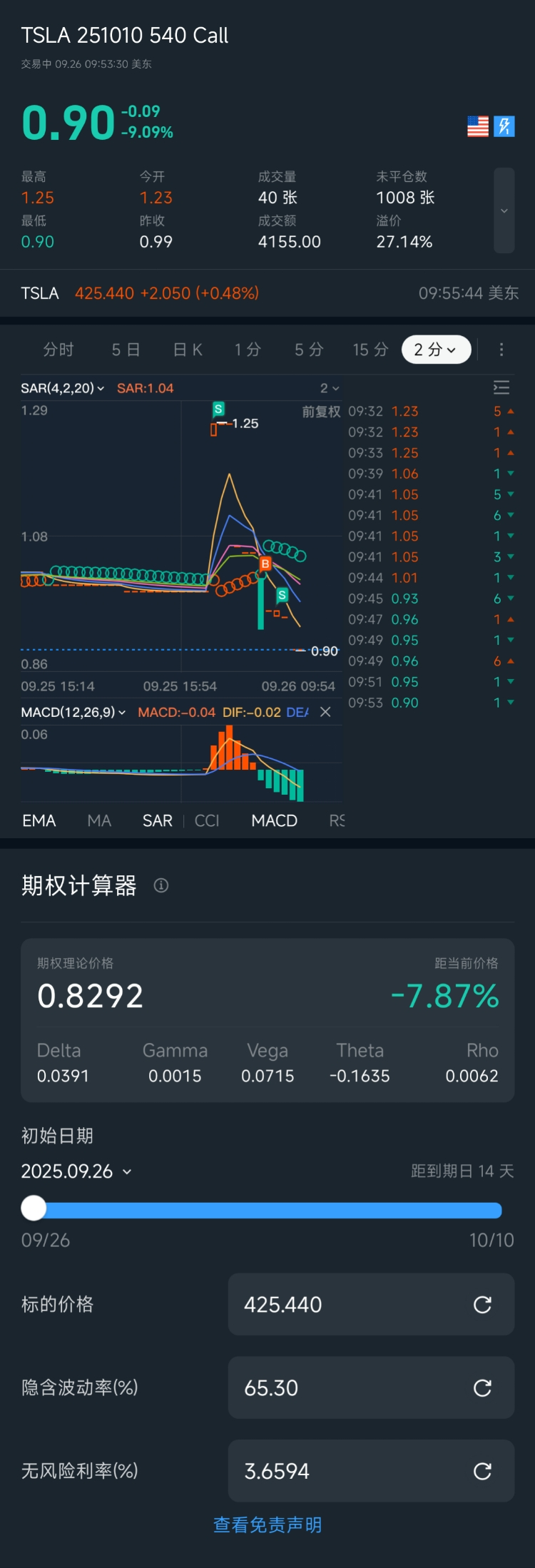The image size is (535, 1568).
Task: Open the 查看免责声明 link
Action: pyautogui.click(x=267, y=1525)
